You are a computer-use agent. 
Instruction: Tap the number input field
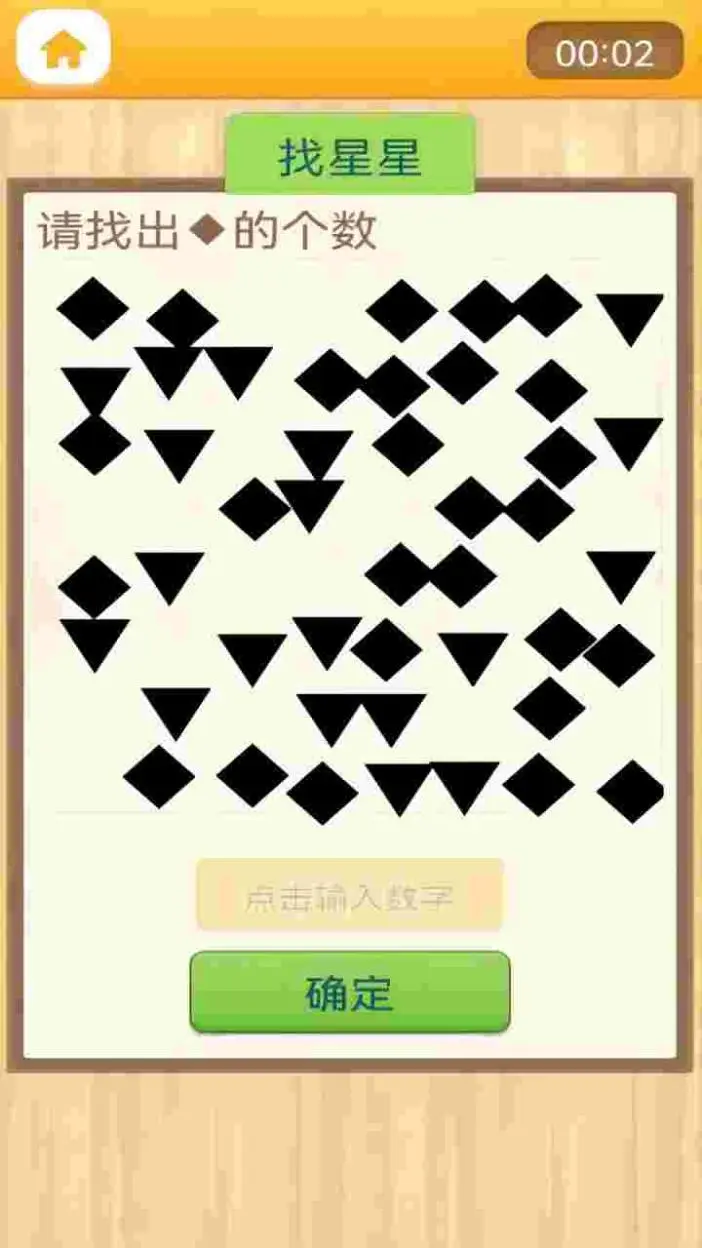pos(349,895)
